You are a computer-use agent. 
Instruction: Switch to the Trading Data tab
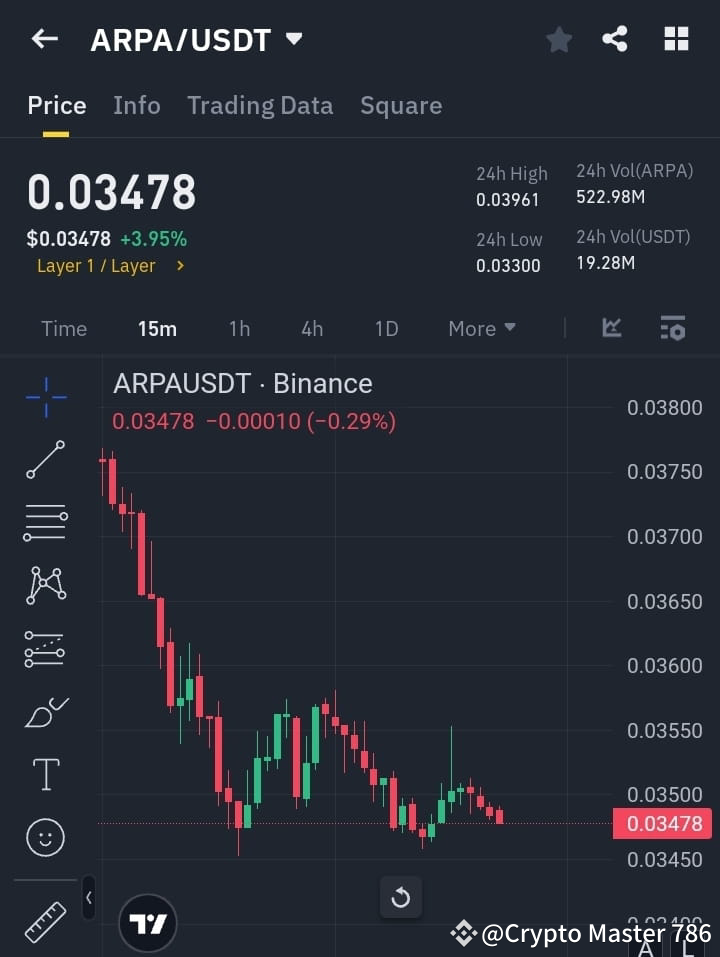click(x=260, y=105)
